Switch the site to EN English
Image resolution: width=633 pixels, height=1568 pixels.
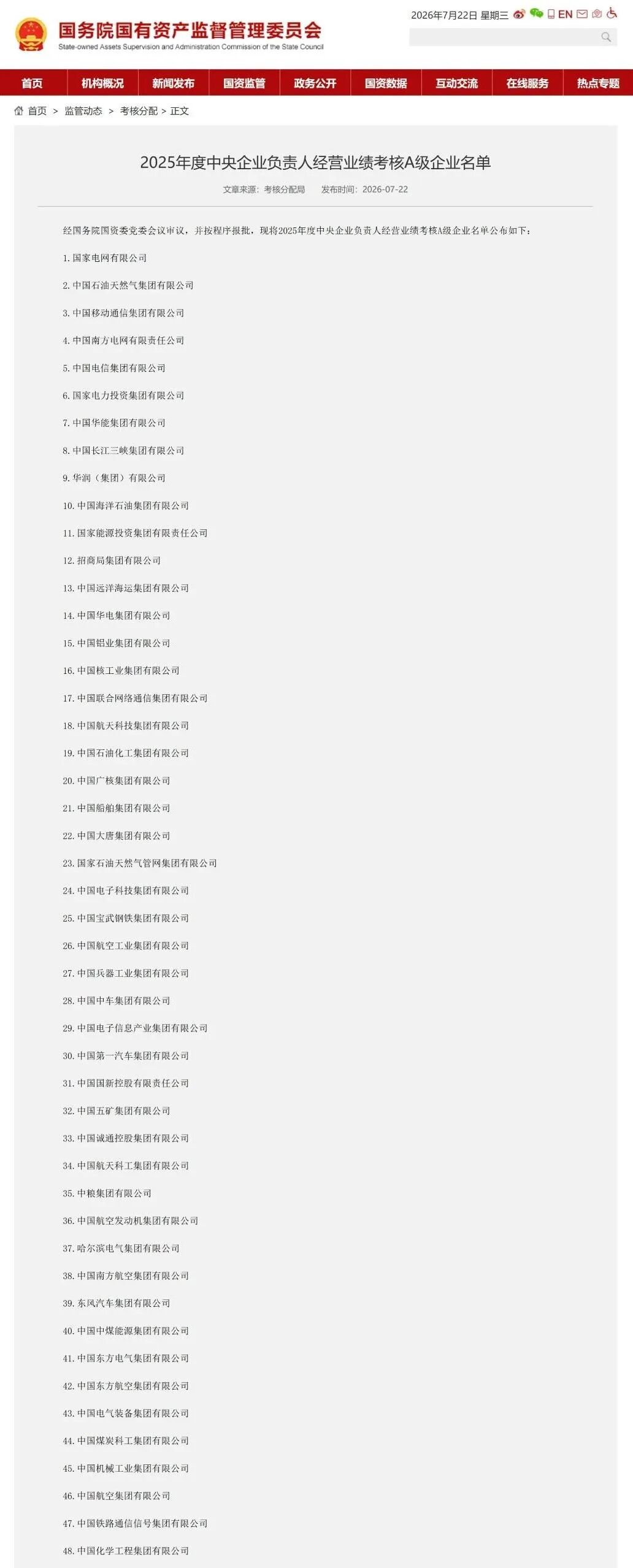pyautogui.click(x=565, y=14)
